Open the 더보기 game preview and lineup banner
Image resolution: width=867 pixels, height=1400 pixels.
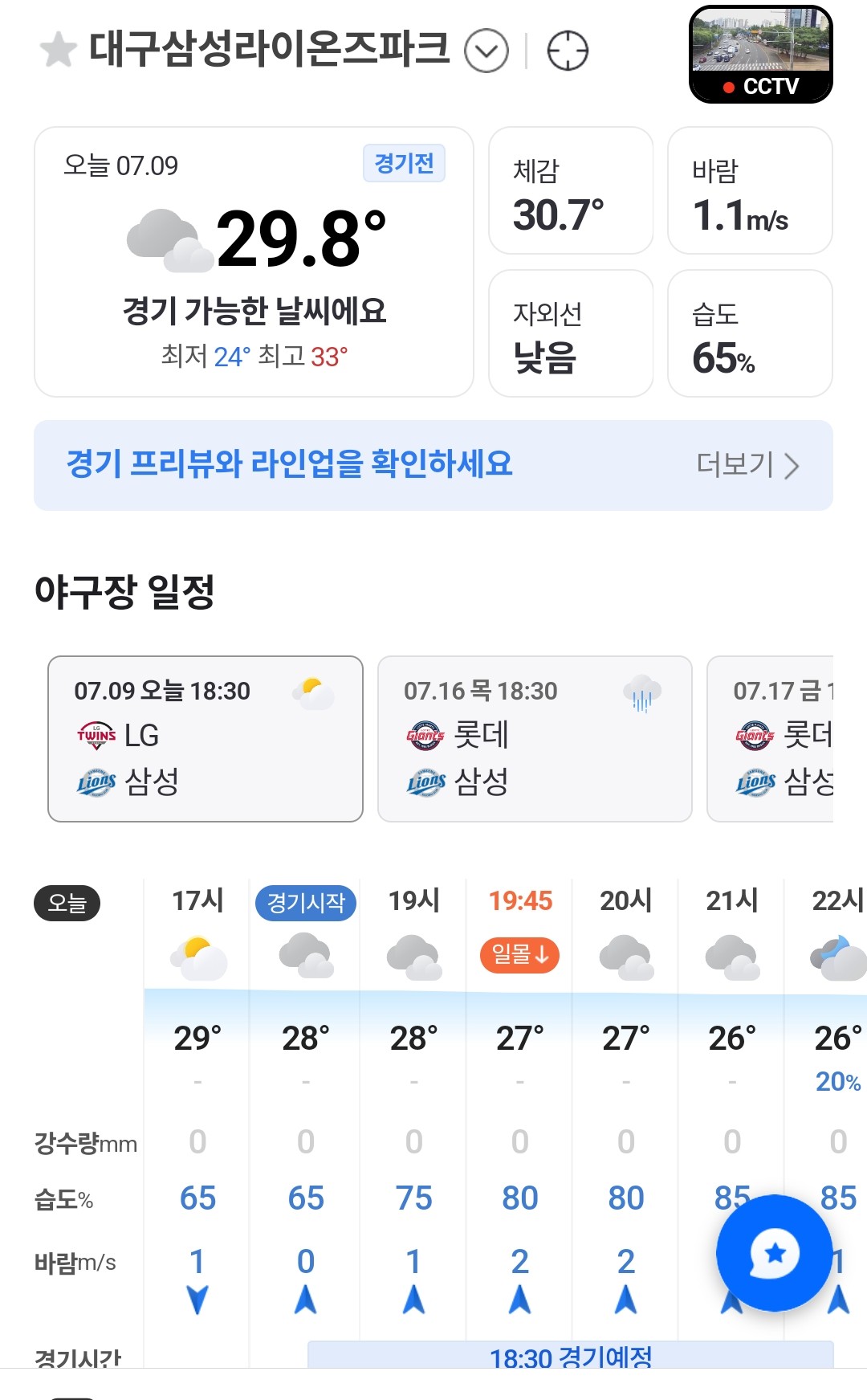433,465
